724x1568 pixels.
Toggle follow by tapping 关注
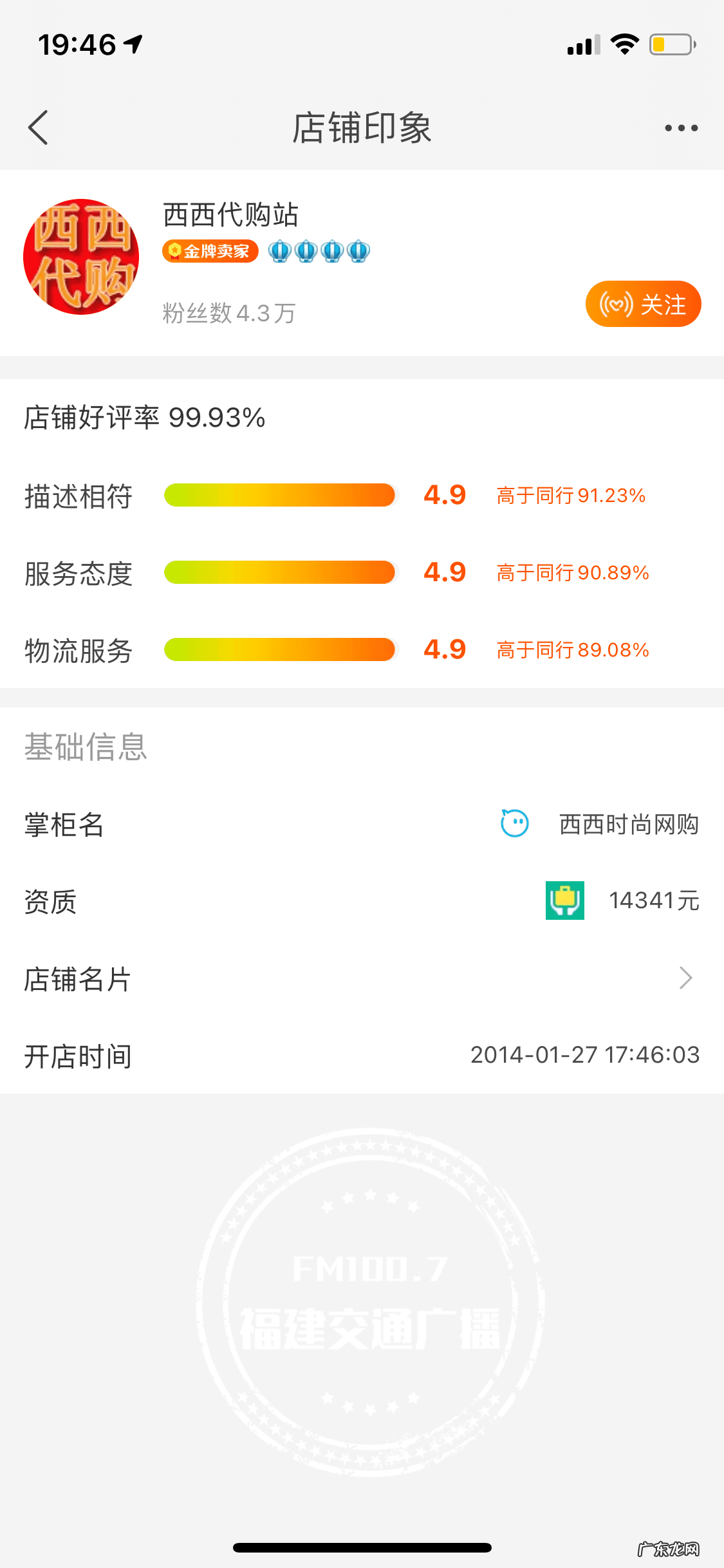643,304
